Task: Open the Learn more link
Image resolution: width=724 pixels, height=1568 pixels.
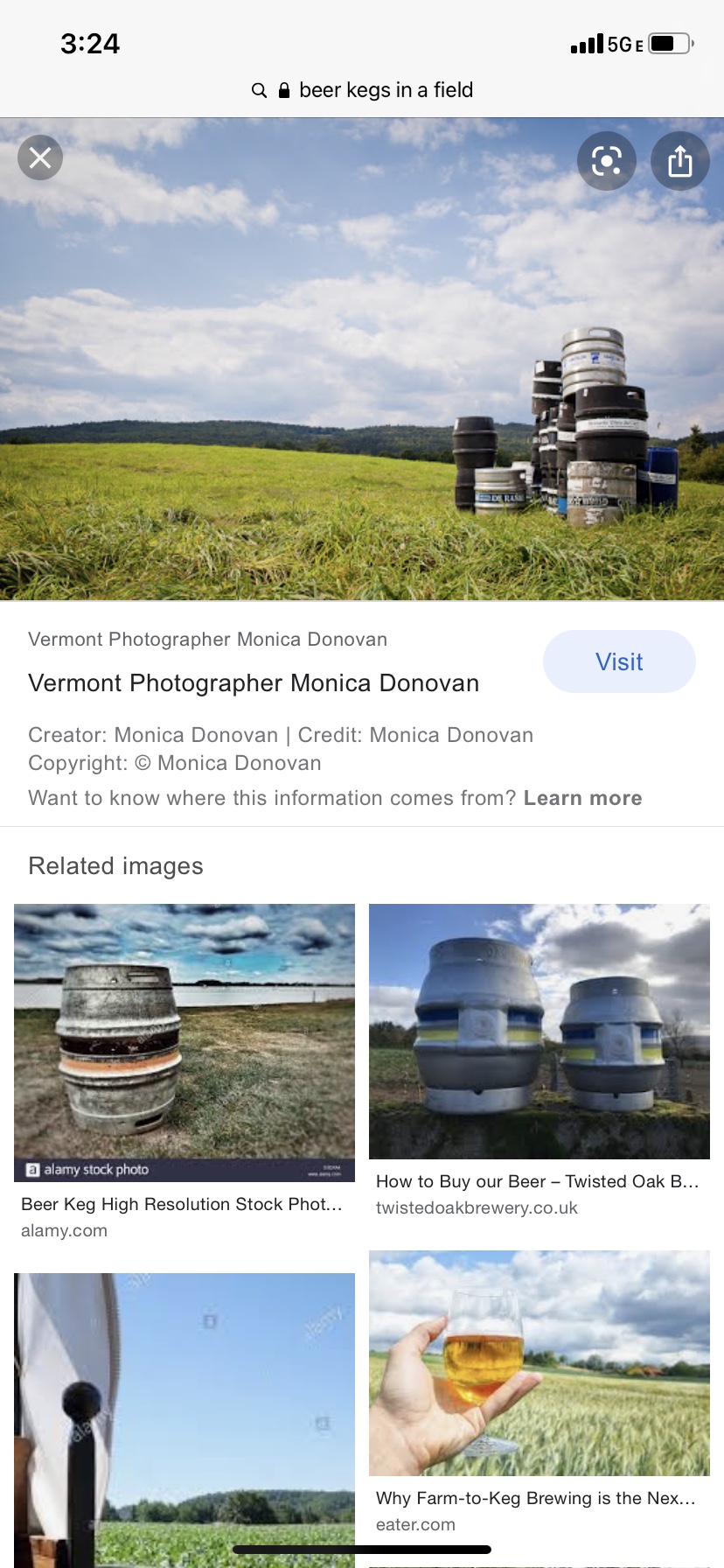Action: 582,798
